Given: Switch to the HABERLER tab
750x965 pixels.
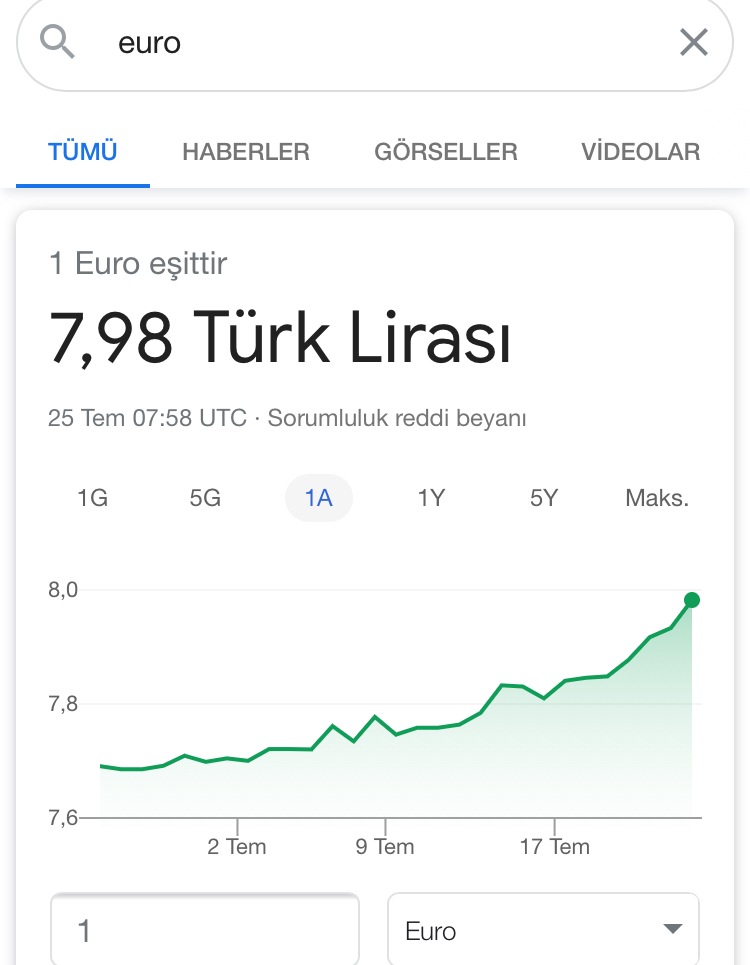Looking at the screenshot, I should [x=246, y=152].
